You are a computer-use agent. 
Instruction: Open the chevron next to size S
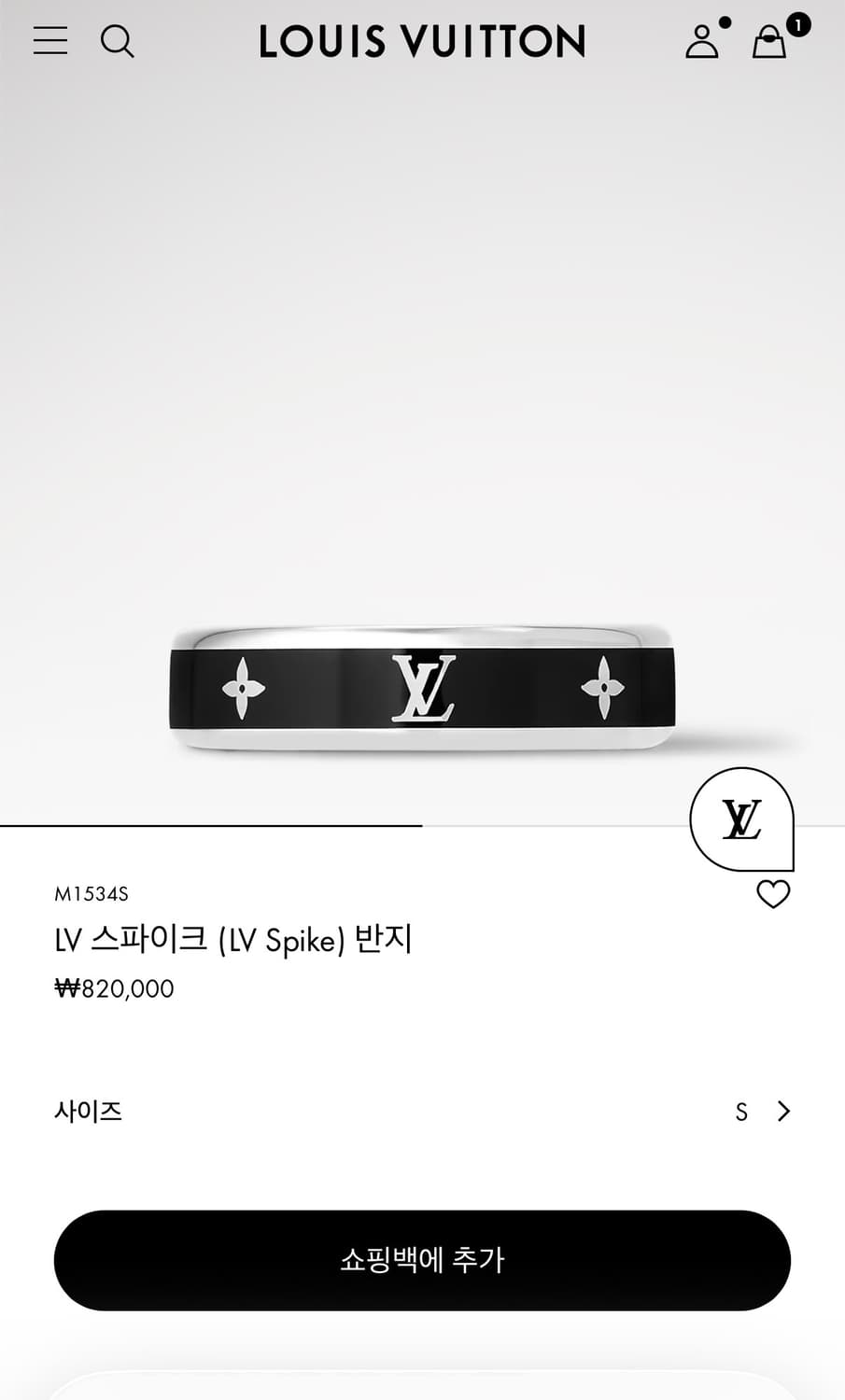point(782,1112)
